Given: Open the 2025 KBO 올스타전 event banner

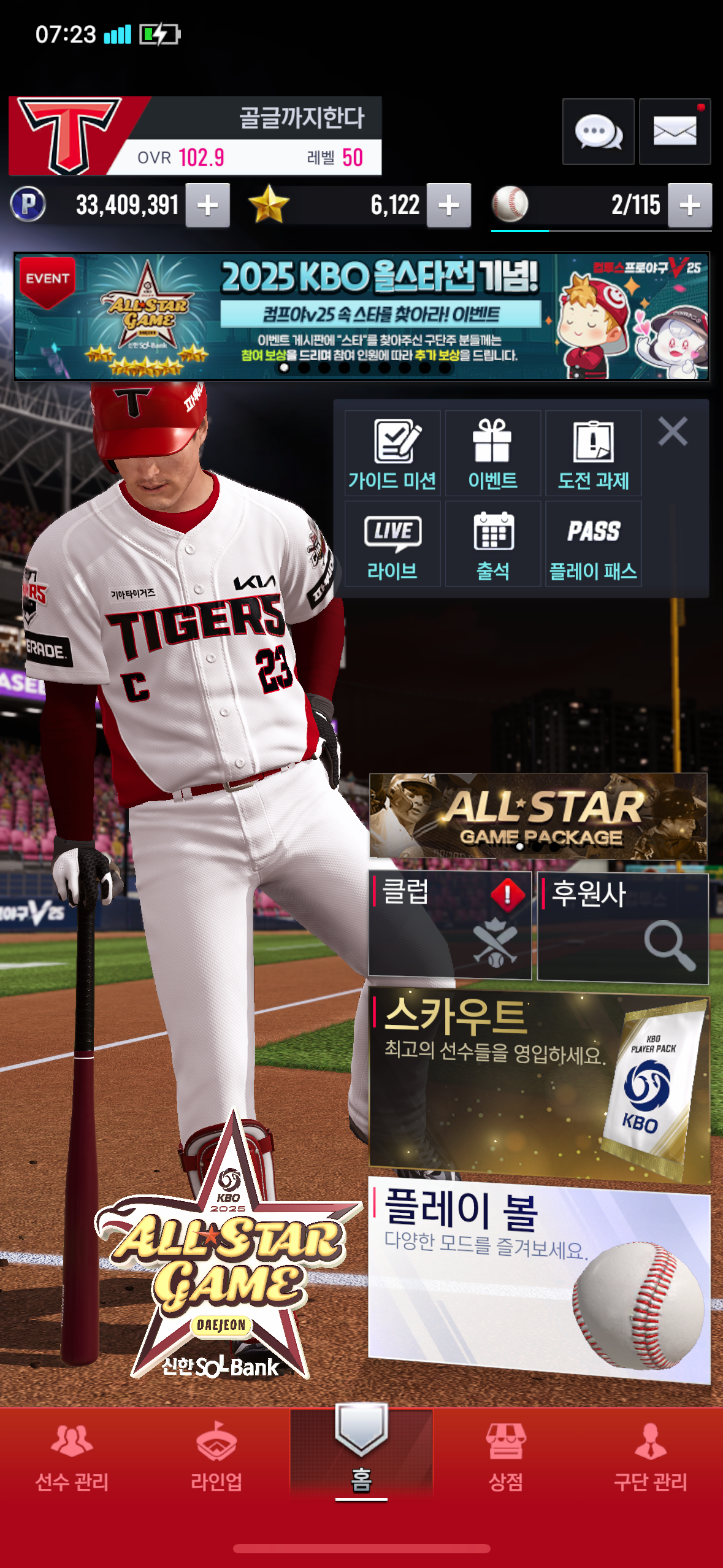Looking at the screenshot, I should (362, 317).
